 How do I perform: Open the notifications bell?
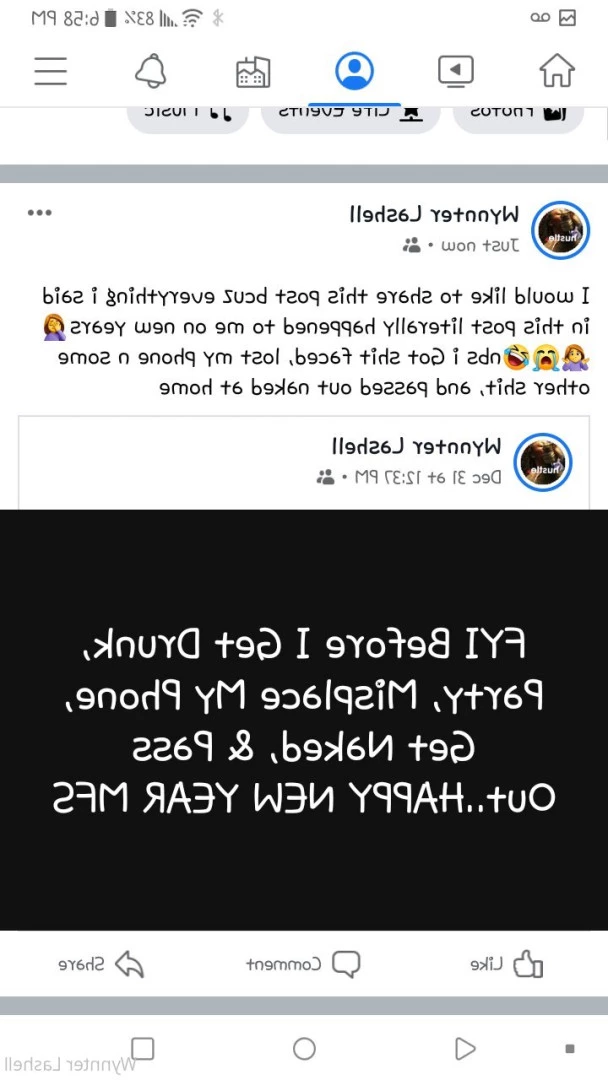click(x=151, y=71)
